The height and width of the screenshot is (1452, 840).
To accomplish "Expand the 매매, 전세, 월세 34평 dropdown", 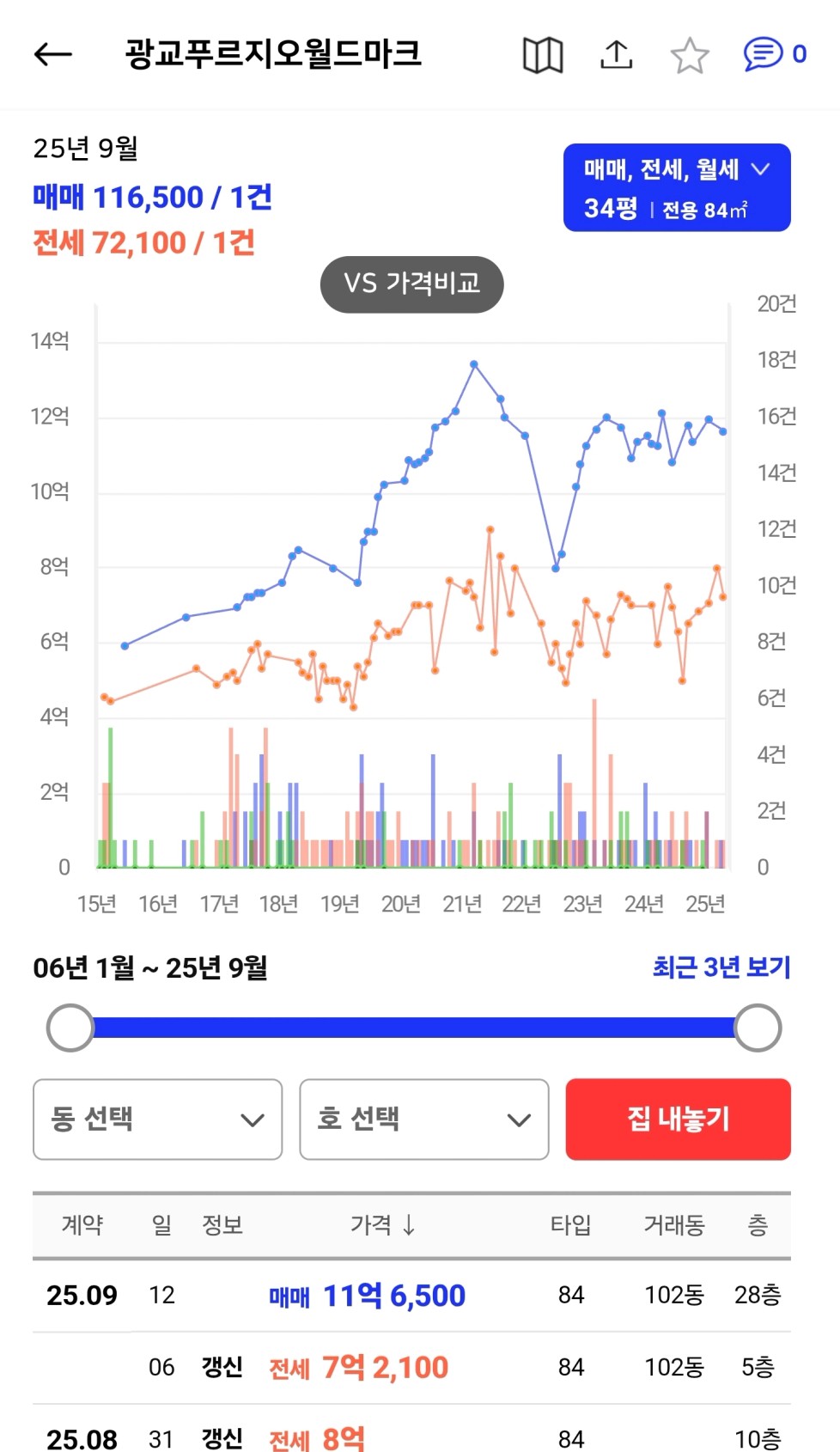I will tap(676, 187).
